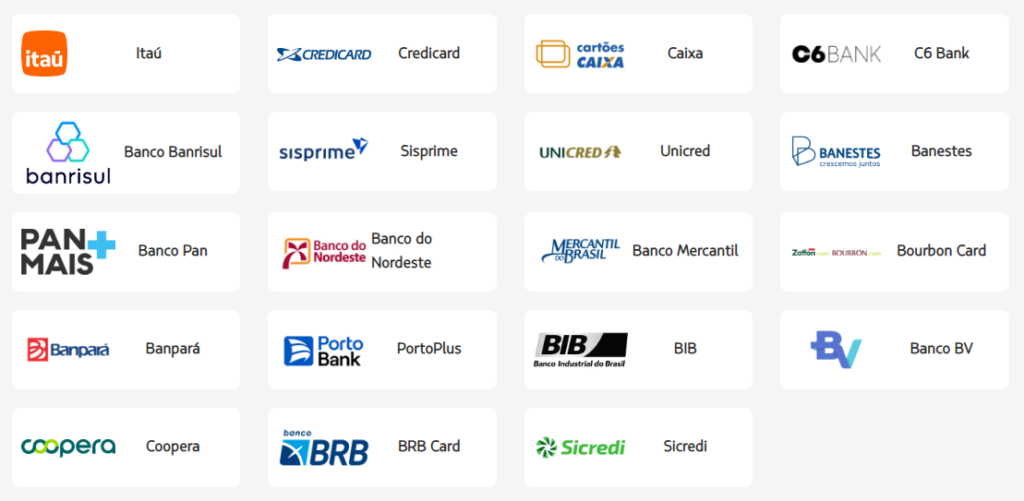The height and width of the screenshot is (501, 1024).
Task: Open the Banestes option
Action: pos(894,152)
